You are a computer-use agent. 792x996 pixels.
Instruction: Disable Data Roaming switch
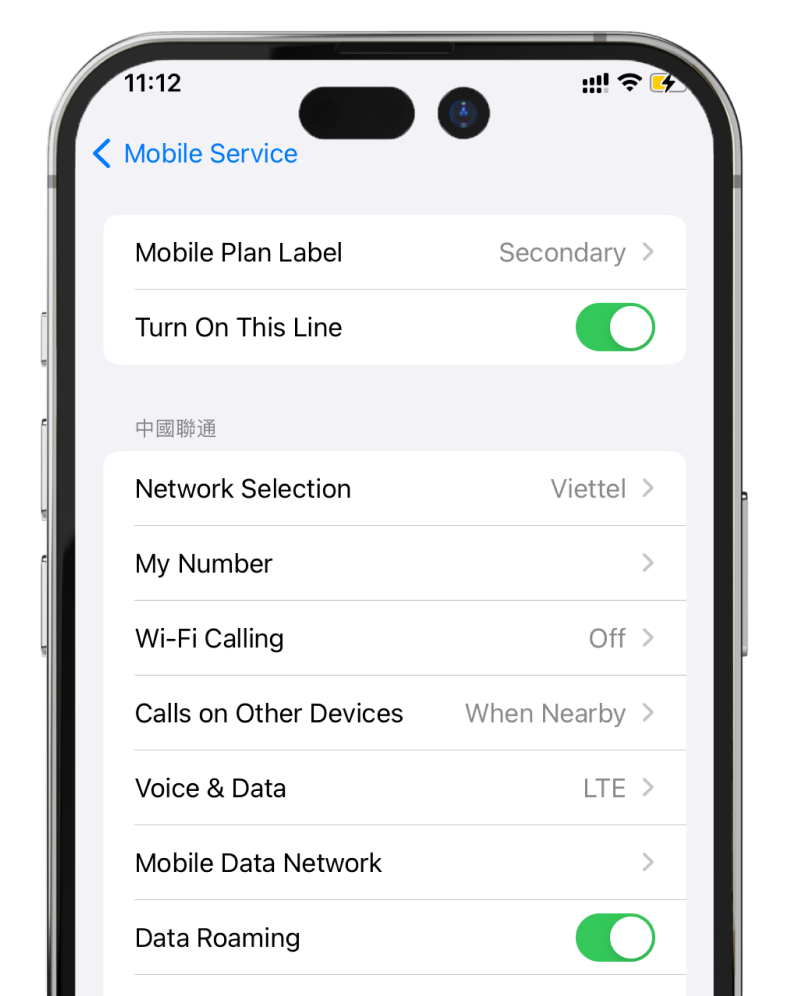pyautogui.click(x=614, y=938)
